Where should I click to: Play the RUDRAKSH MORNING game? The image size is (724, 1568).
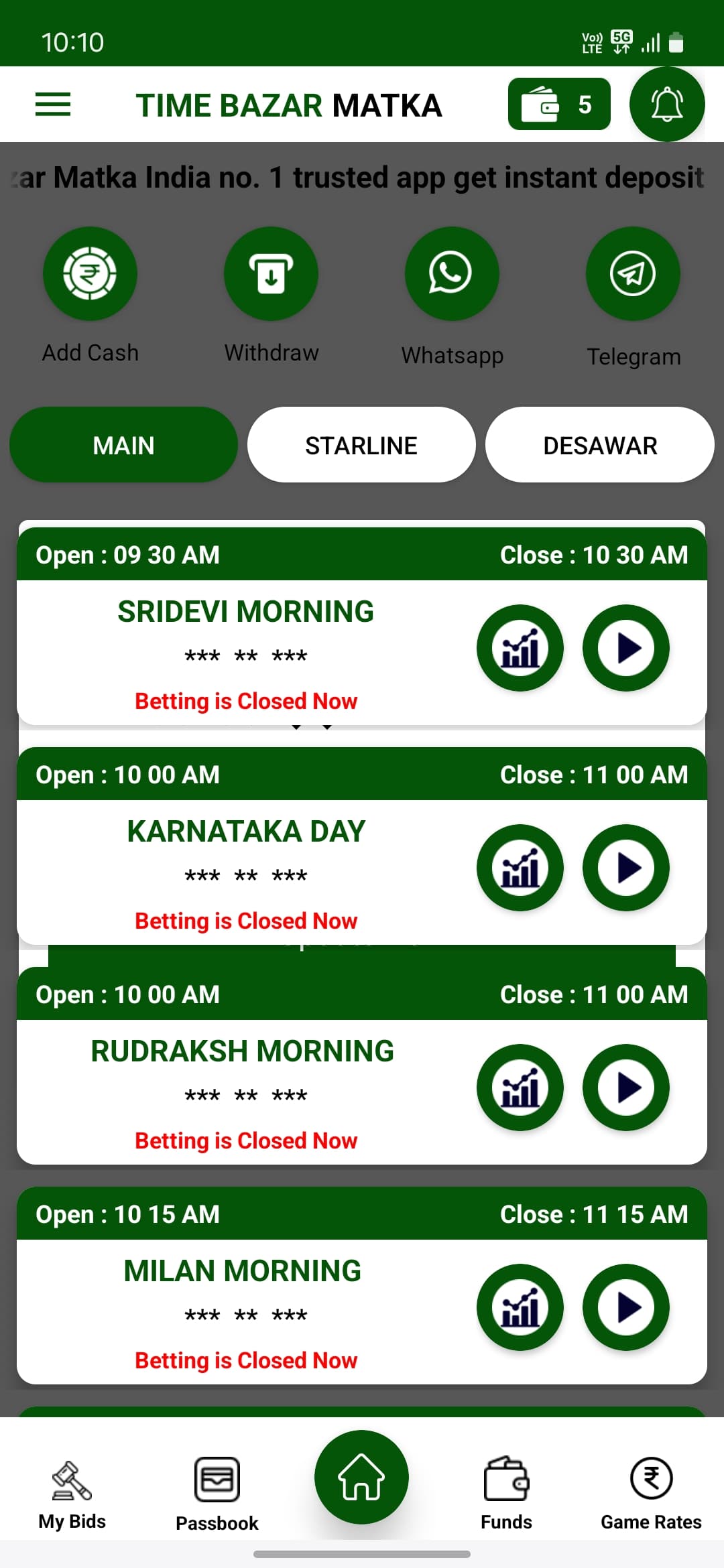tap(625, 1088)
